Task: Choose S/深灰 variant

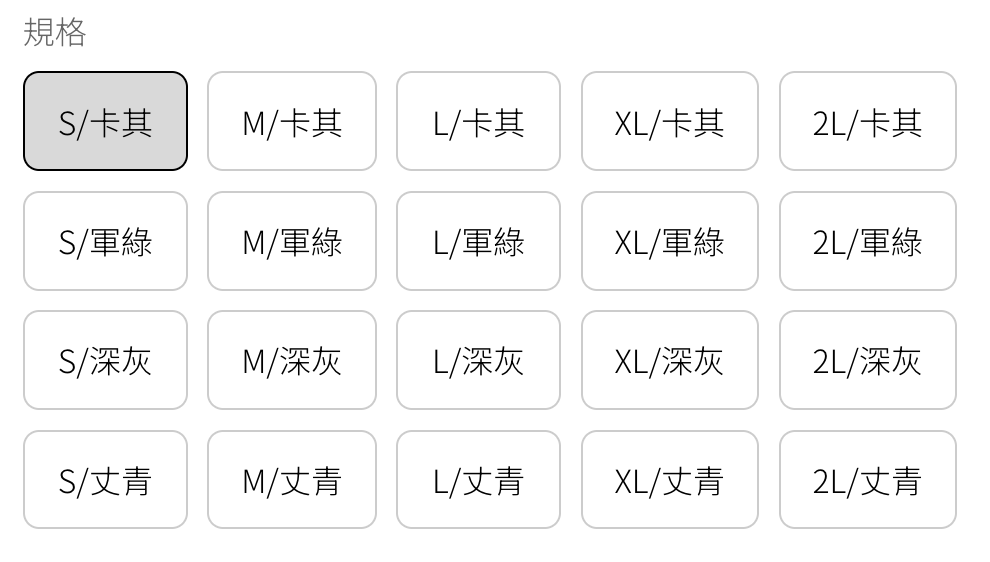Action: [105, 360]
